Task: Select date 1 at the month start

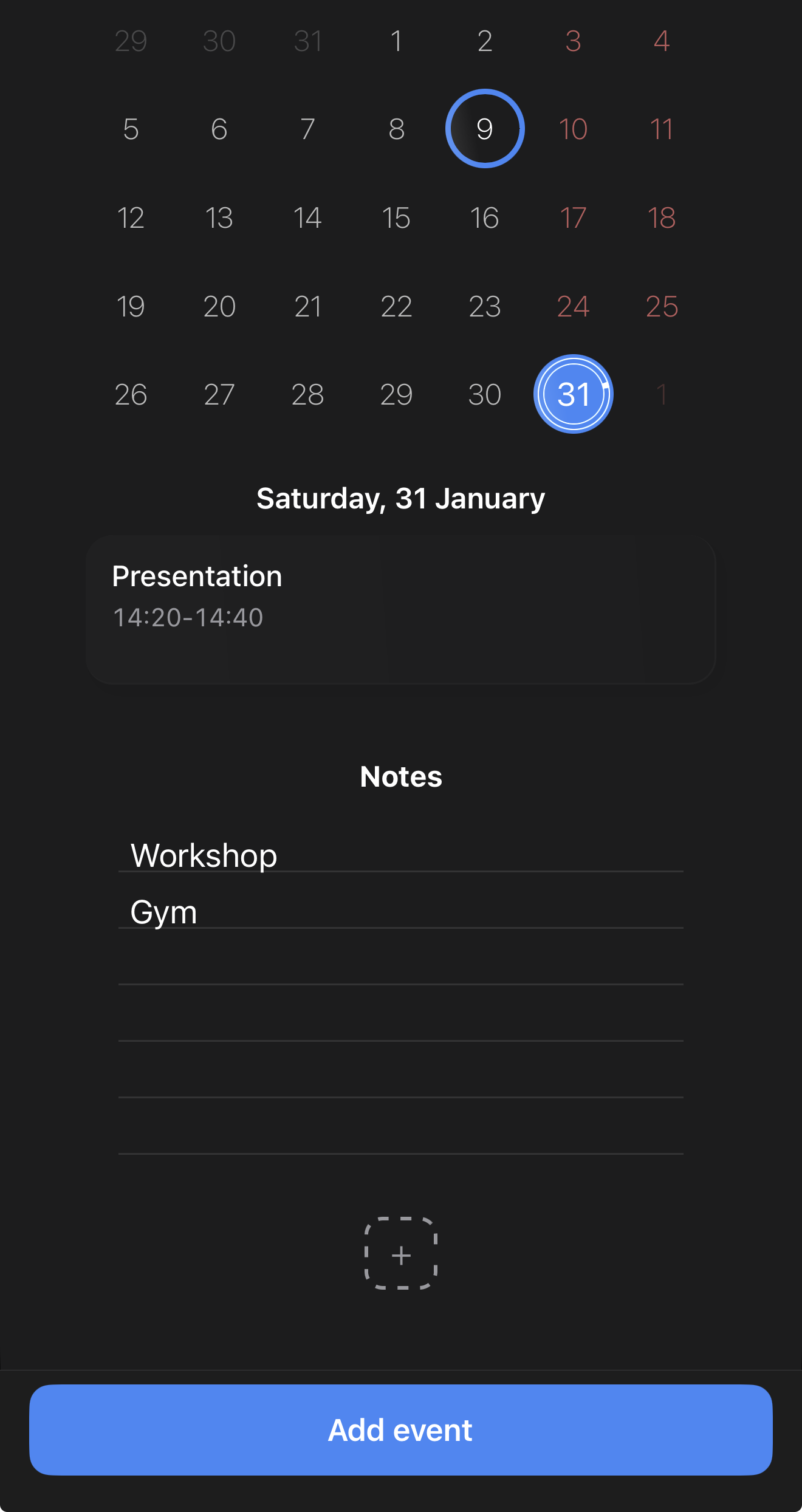Action: point(396,41)
